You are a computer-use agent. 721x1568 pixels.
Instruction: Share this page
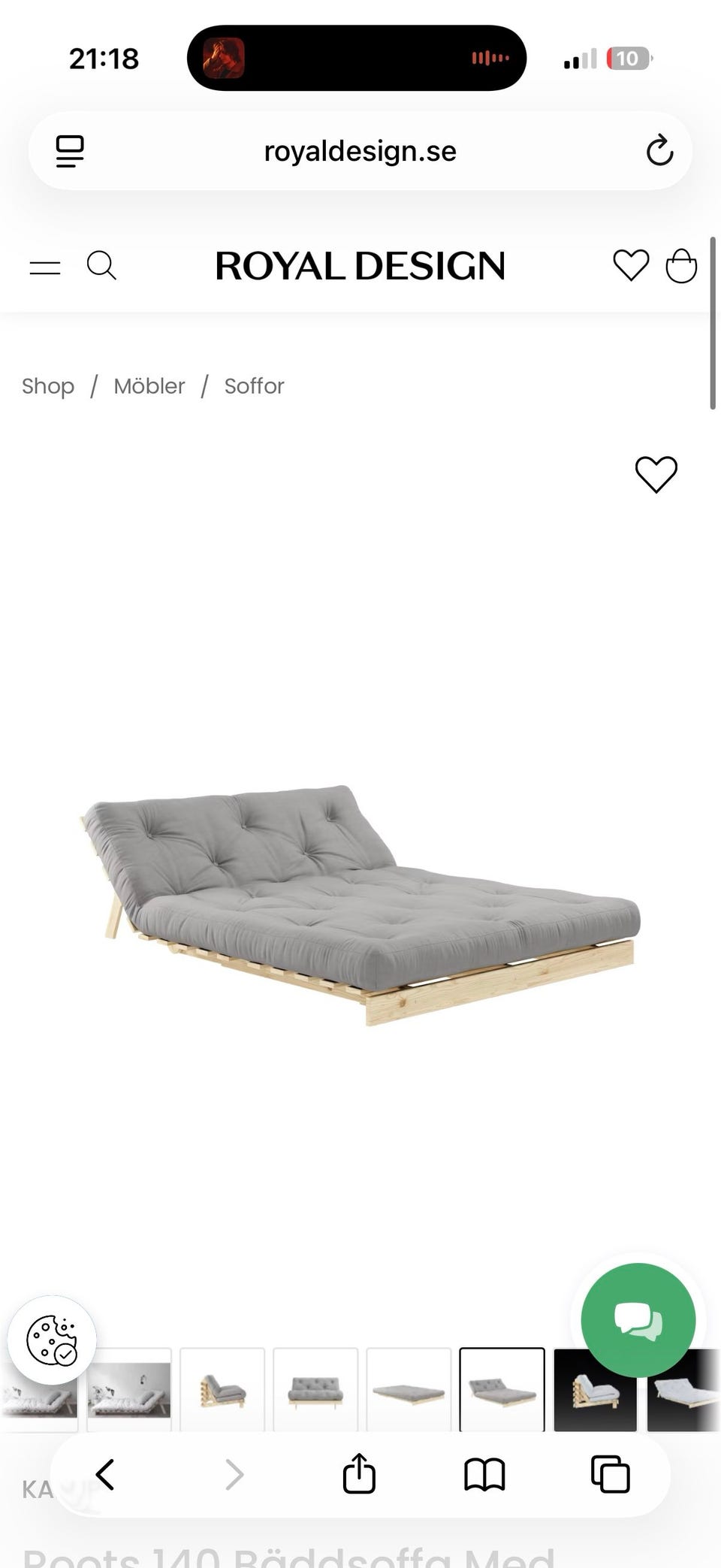coord(359,1473)
